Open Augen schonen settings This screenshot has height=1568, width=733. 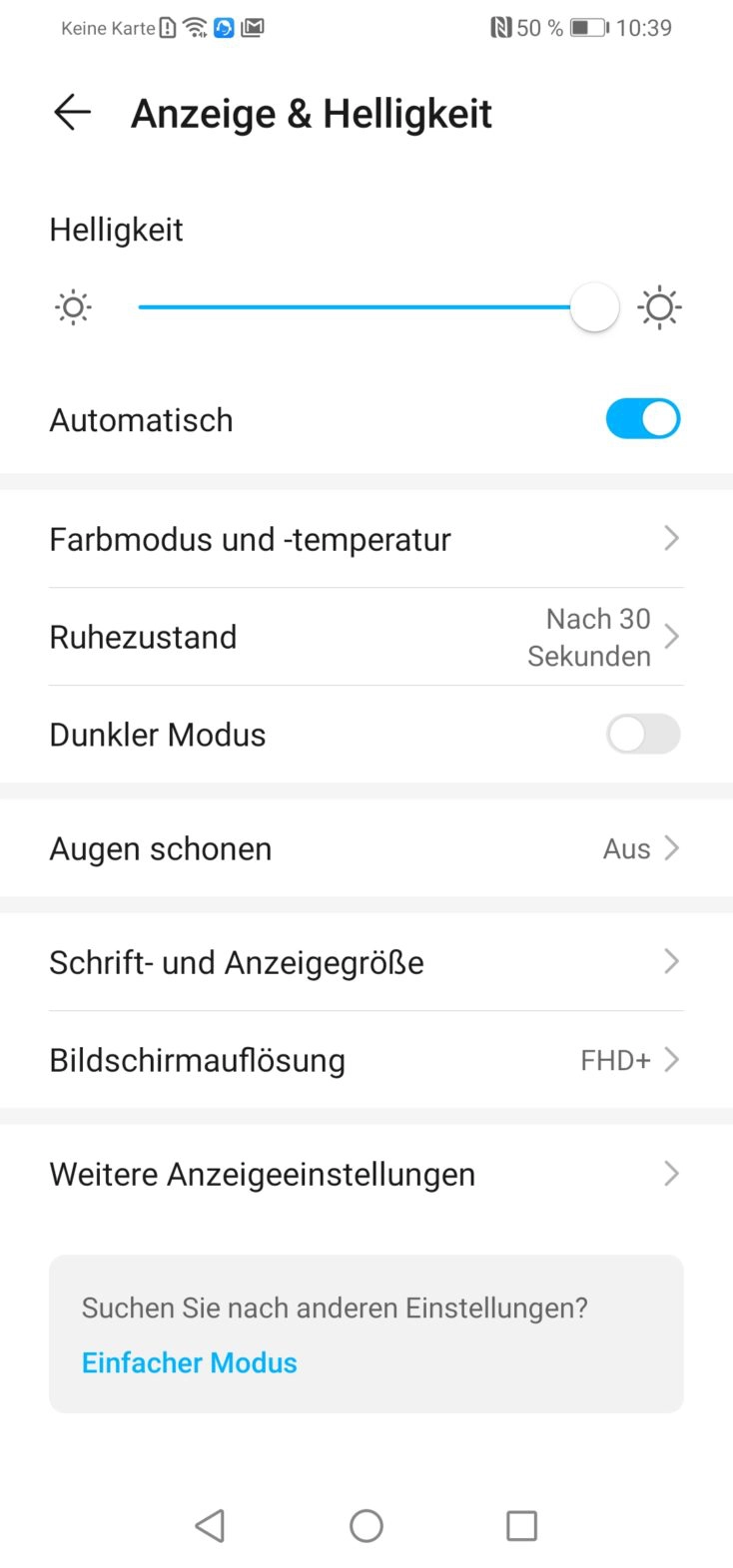366,848
